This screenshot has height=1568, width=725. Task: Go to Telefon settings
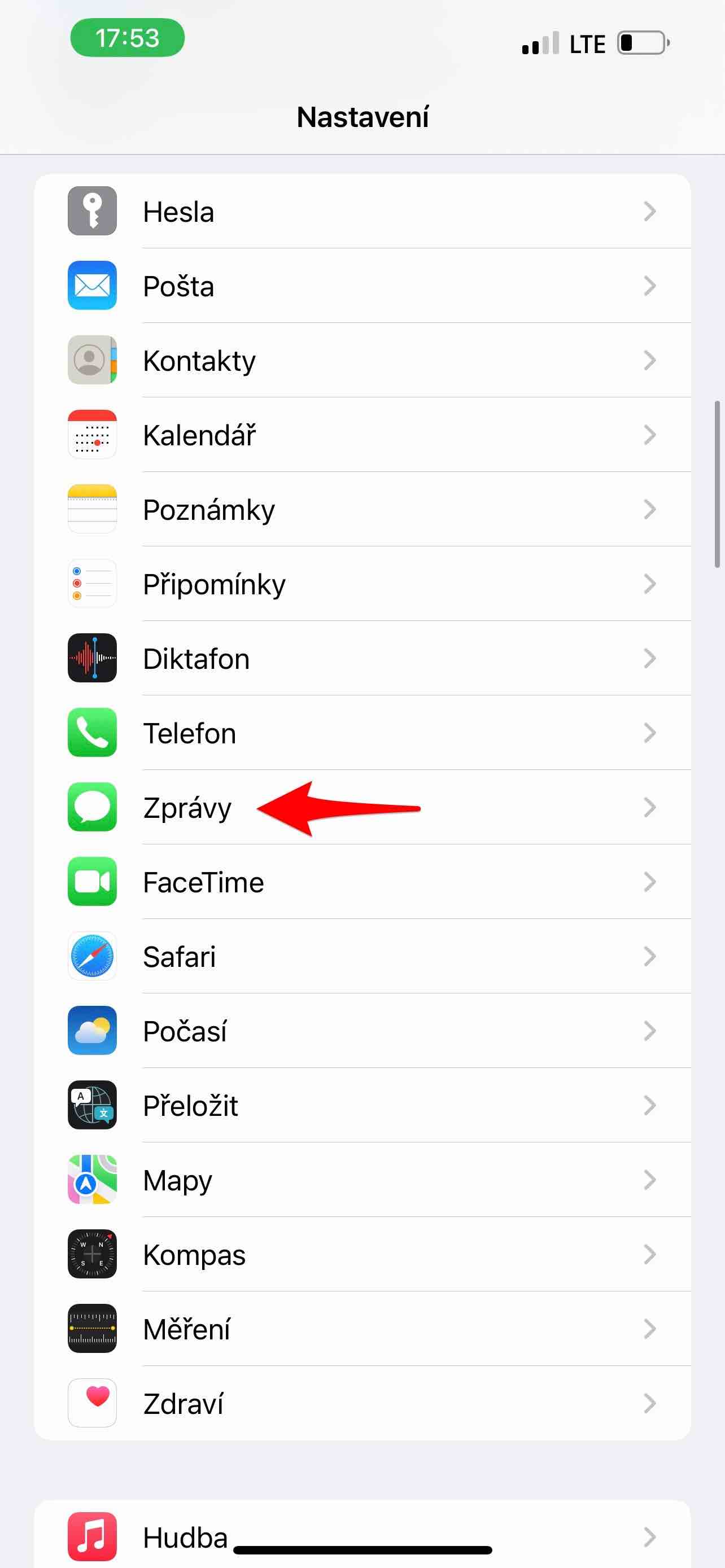[361, 733]
